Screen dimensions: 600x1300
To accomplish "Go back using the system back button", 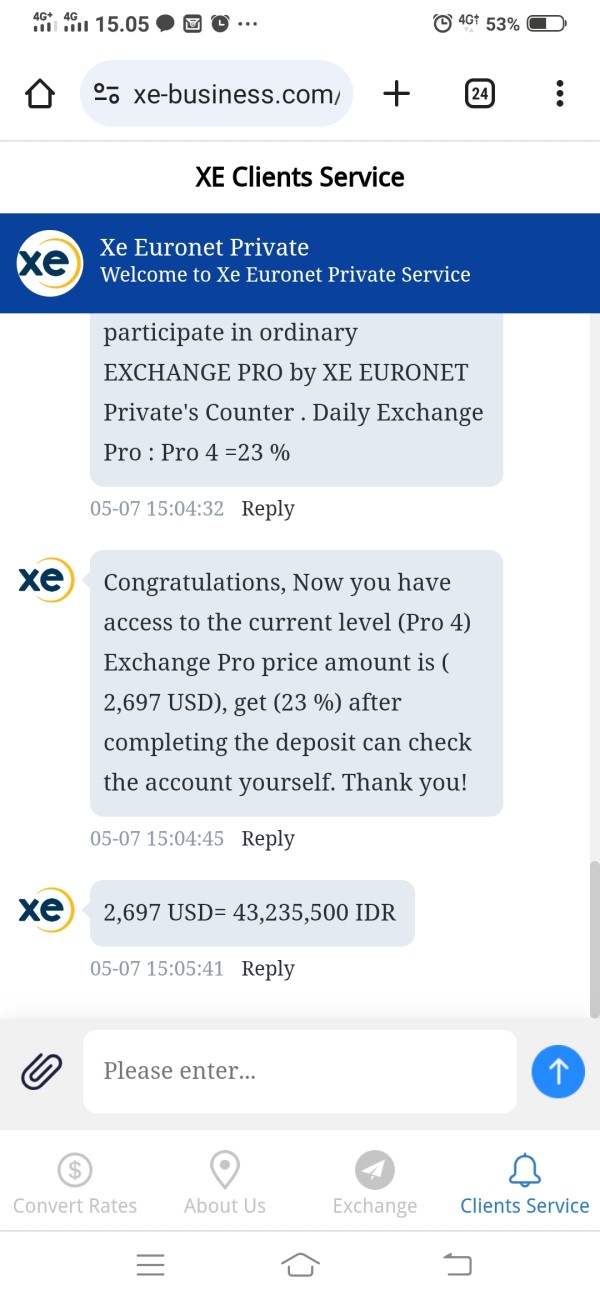I will [x=457, y=1265].
